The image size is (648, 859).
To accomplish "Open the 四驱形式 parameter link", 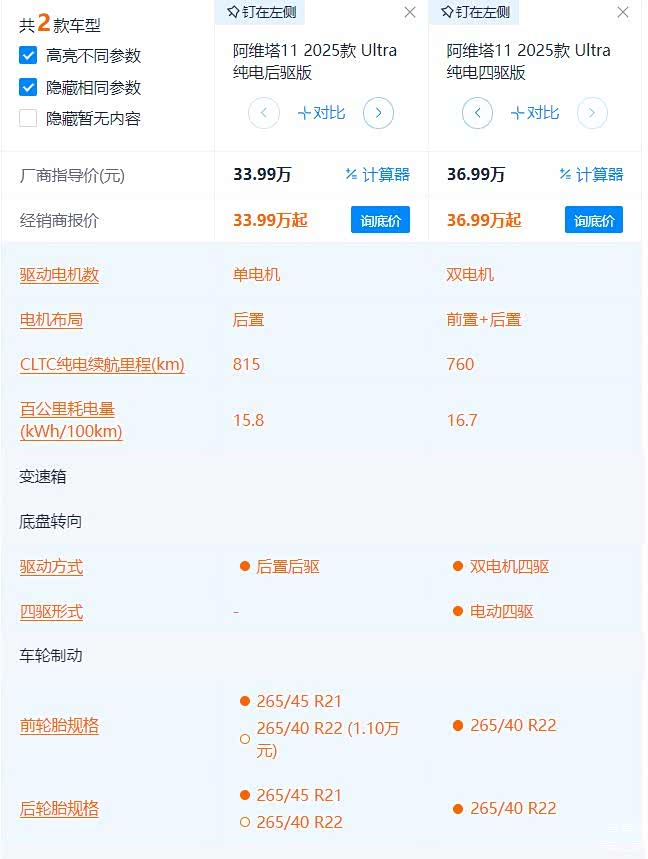I will tap(51, 612).
